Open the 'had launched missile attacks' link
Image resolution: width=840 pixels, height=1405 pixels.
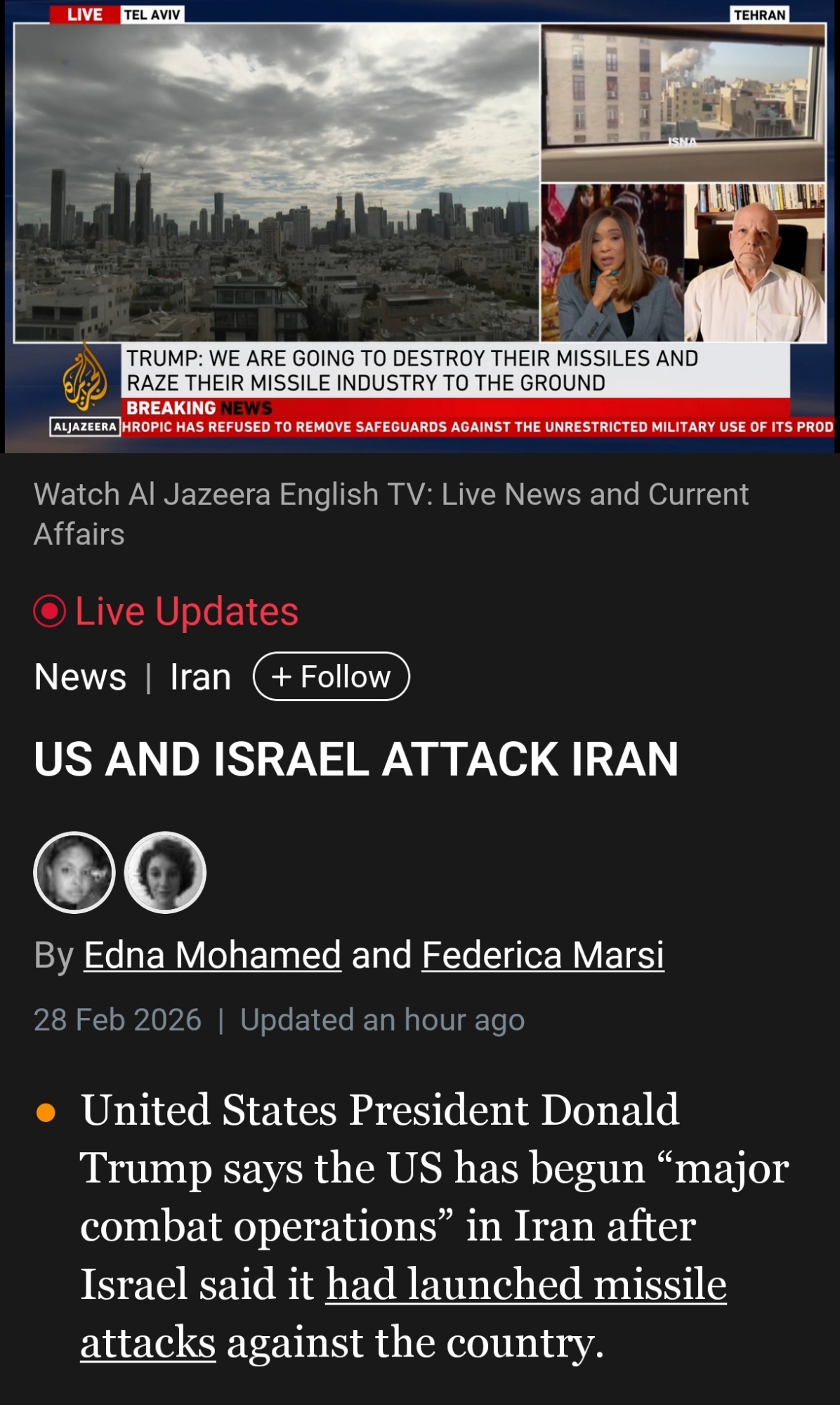click(x=525, y=1284)
